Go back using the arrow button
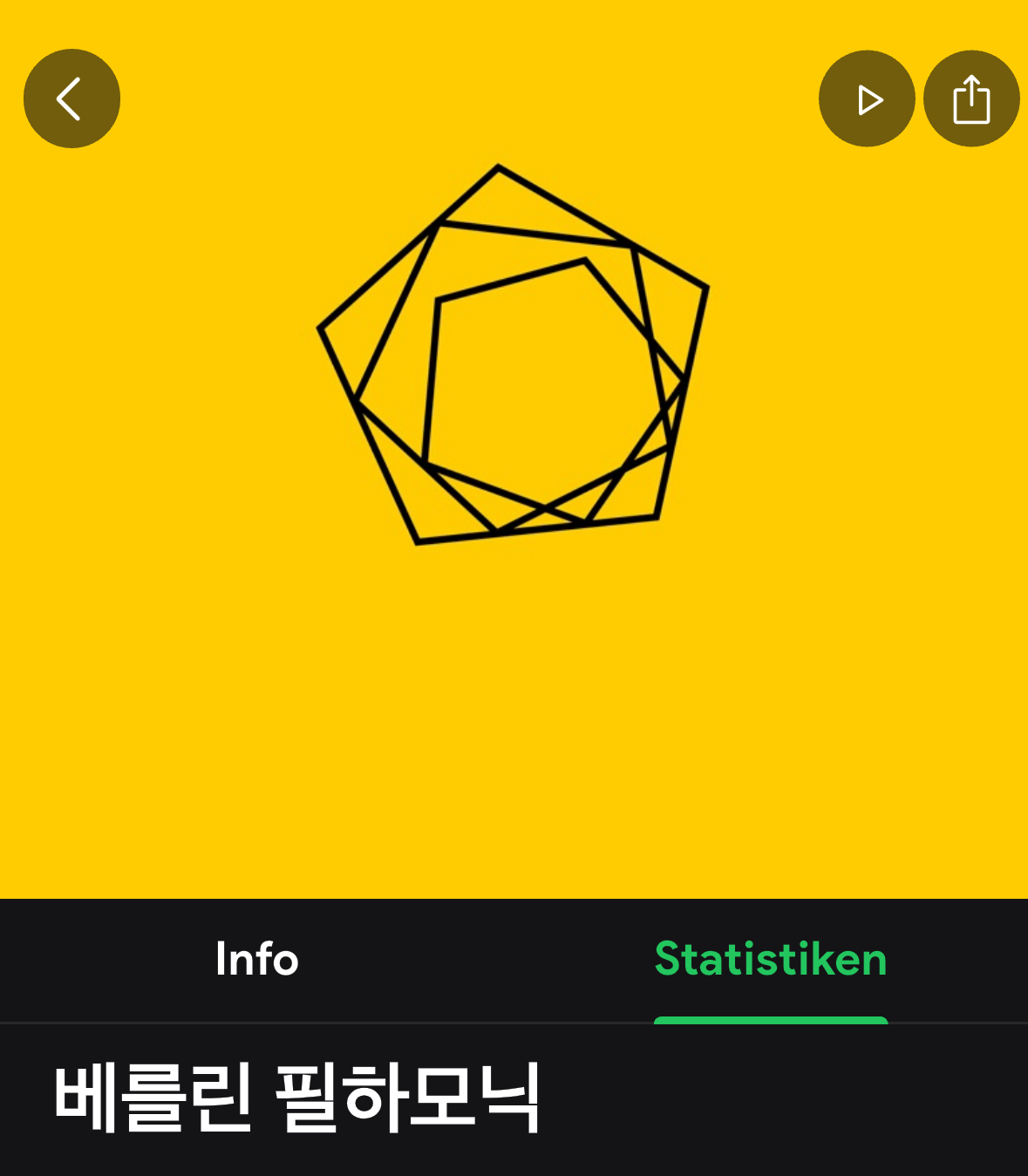Image resolution: width=1028 pixels, height=1176 pixels. (71, 99)
